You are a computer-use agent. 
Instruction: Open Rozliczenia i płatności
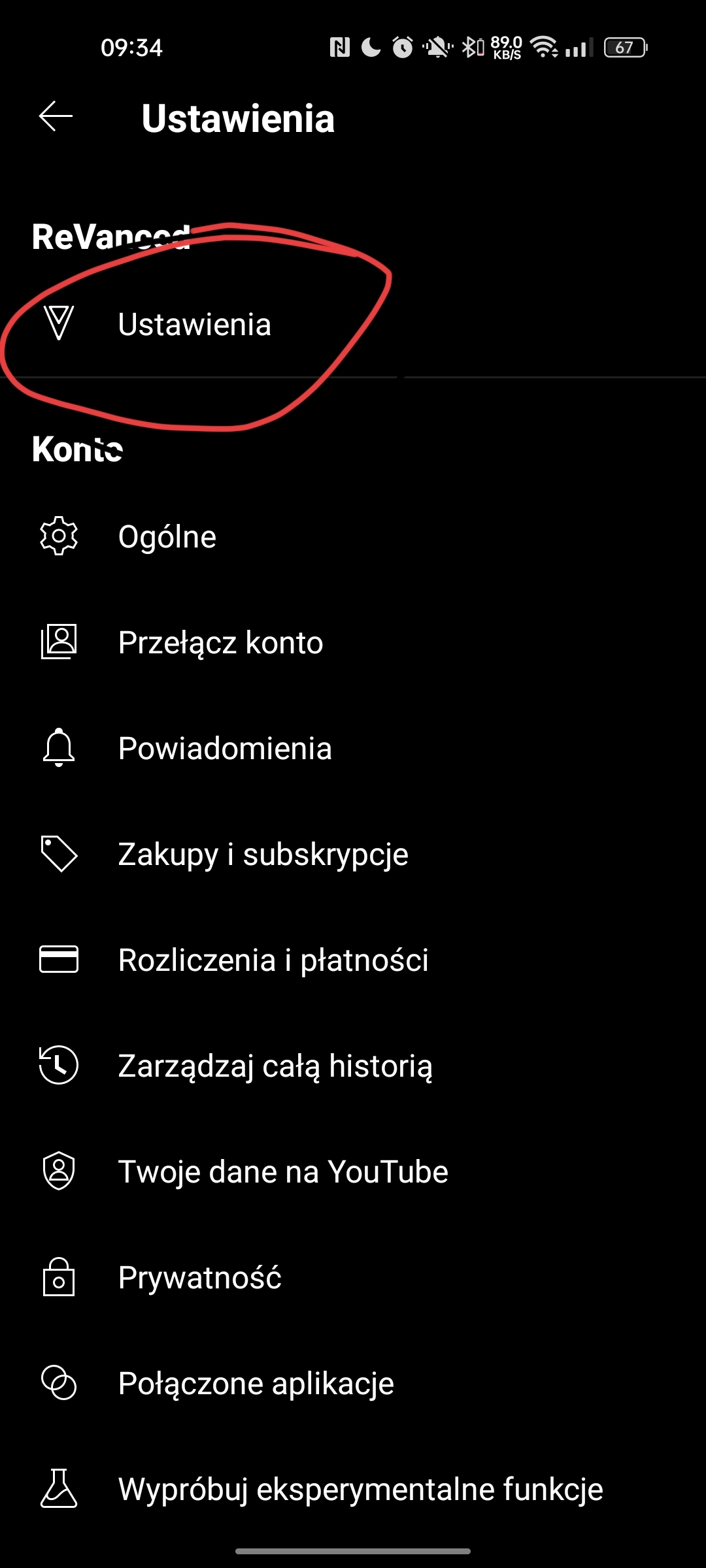coord(273,960)
